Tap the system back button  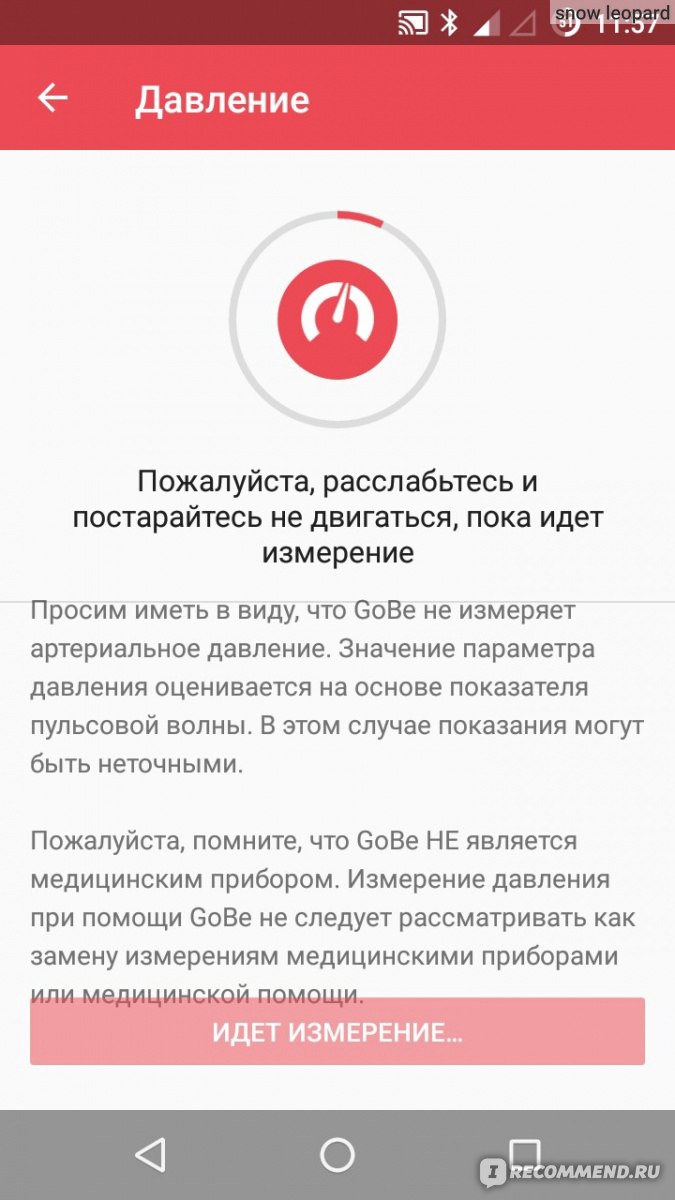[150, 1154]
